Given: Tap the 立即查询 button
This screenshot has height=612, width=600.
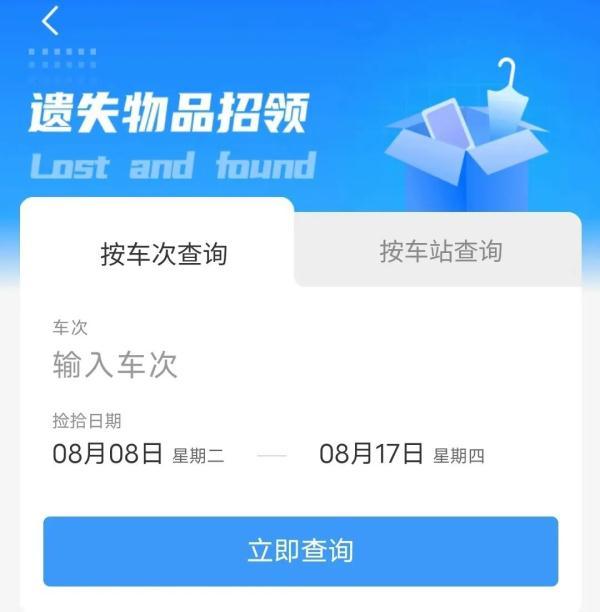Looking at the screenshot, I should coord(300,550).
